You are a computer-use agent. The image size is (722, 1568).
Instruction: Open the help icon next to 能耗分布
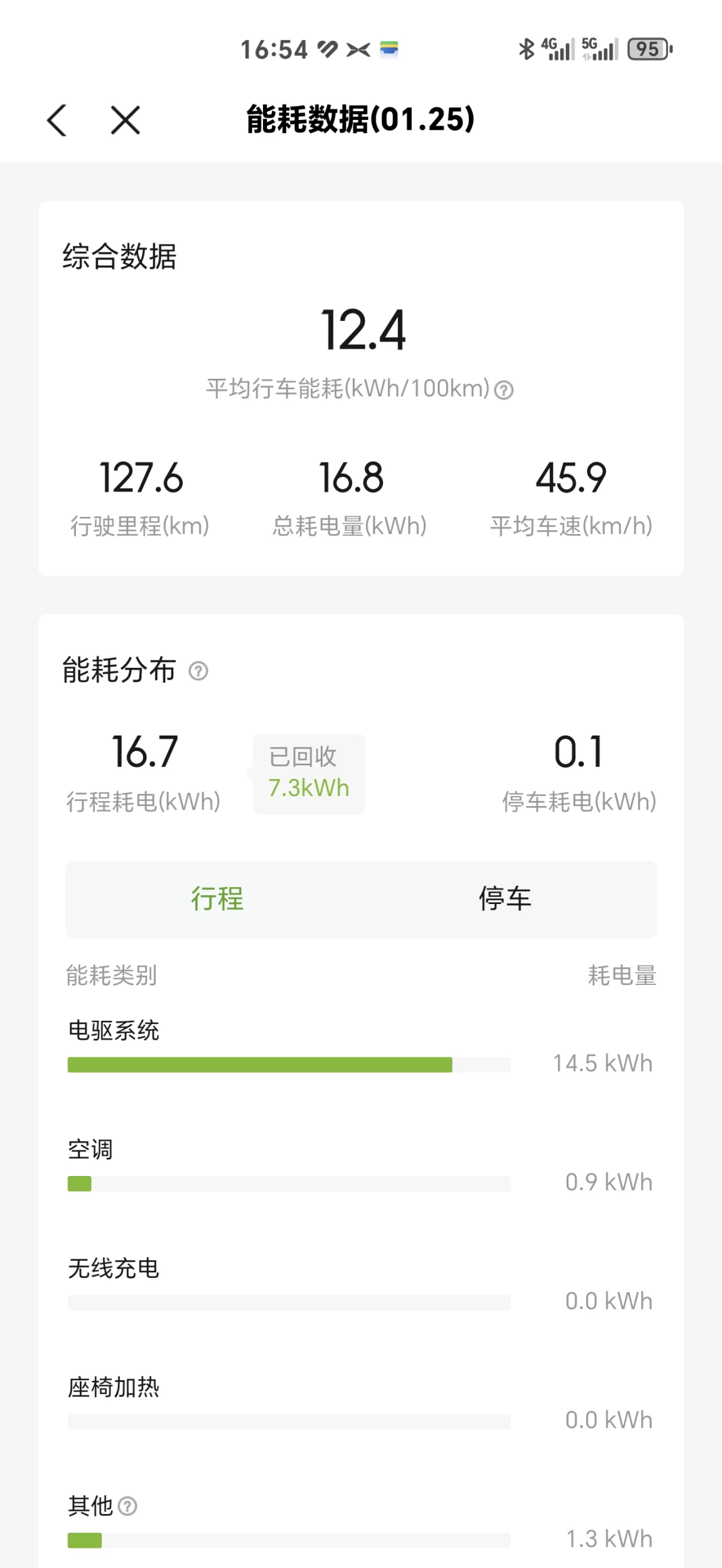[x=198, y=671]
